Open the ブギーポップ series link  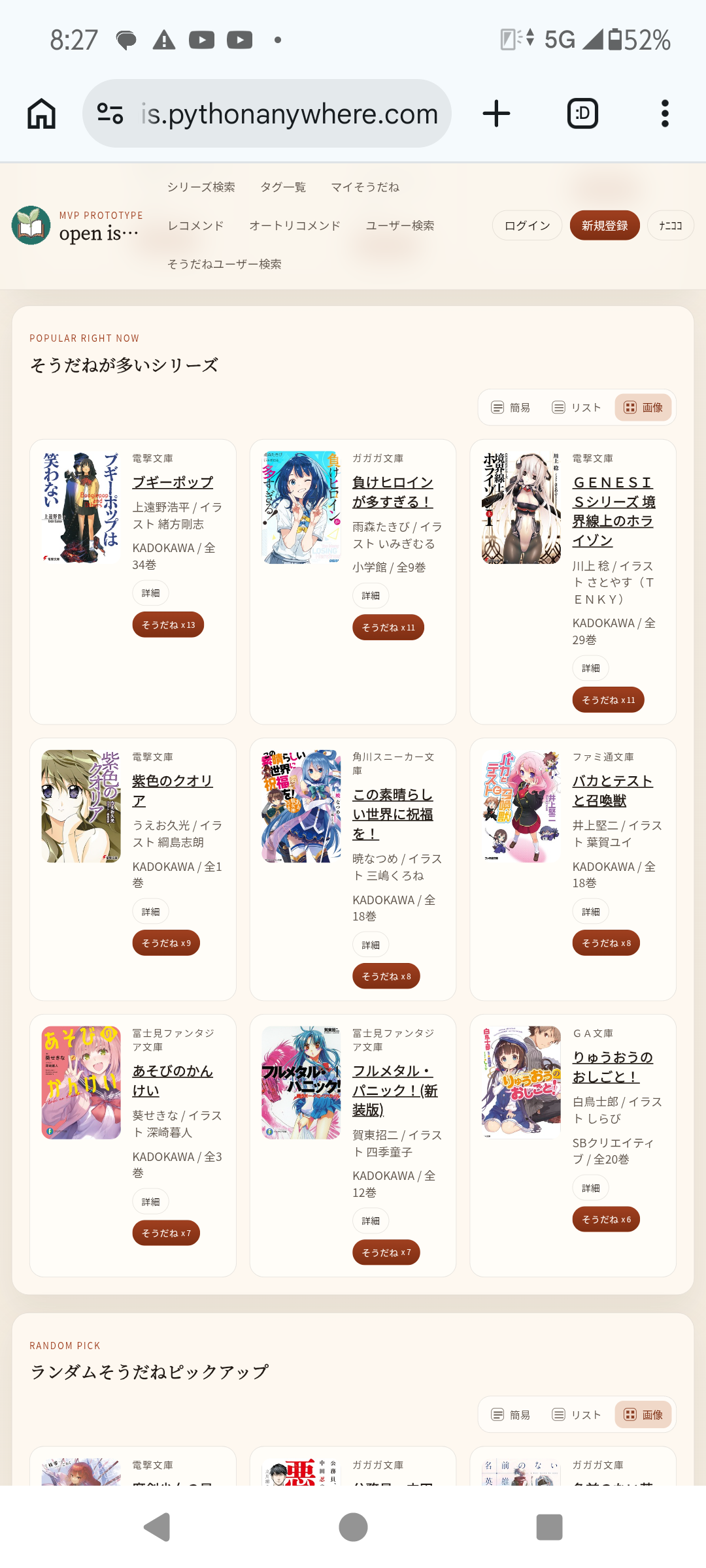(x=173, y=482)
